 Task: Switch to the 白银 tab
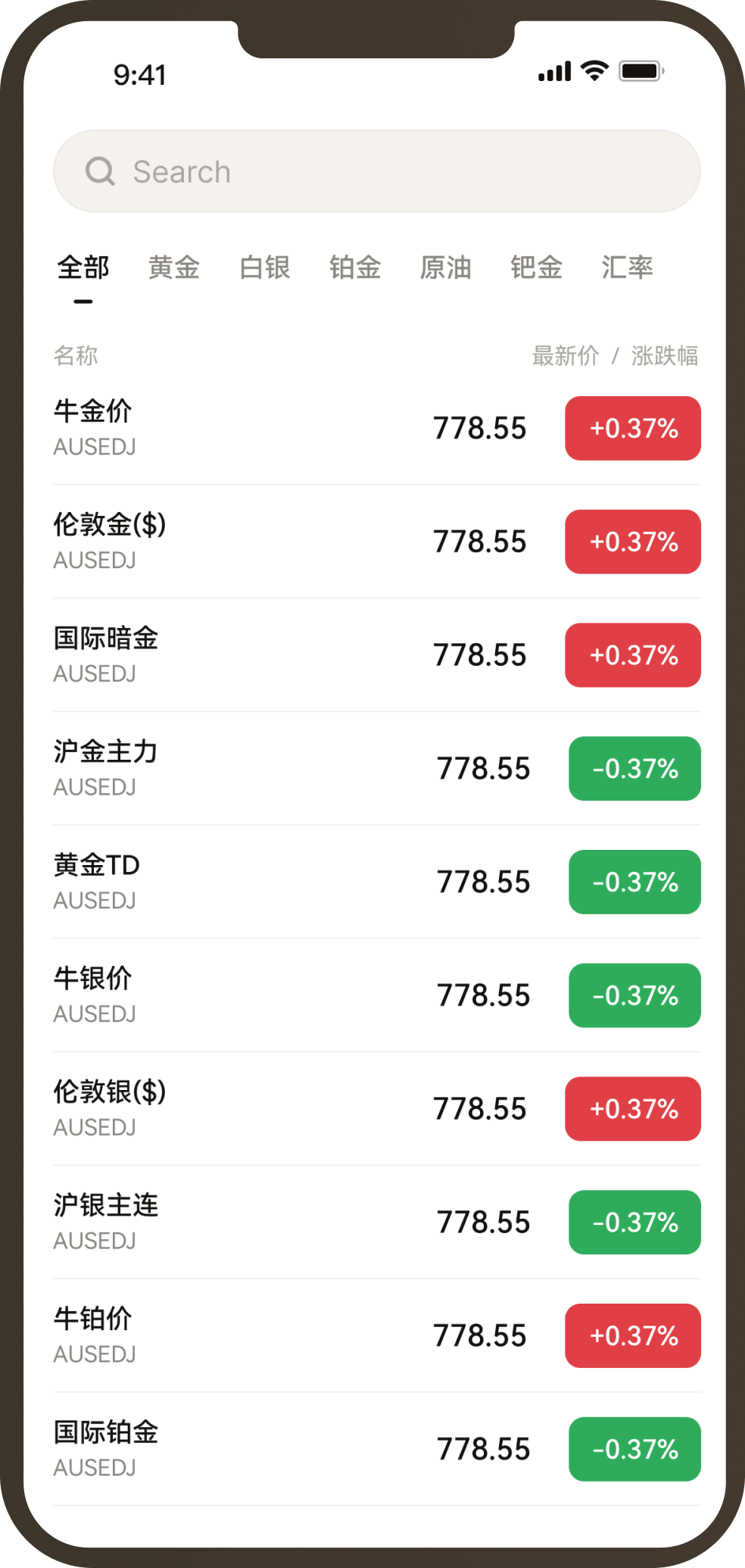[265, 267]
